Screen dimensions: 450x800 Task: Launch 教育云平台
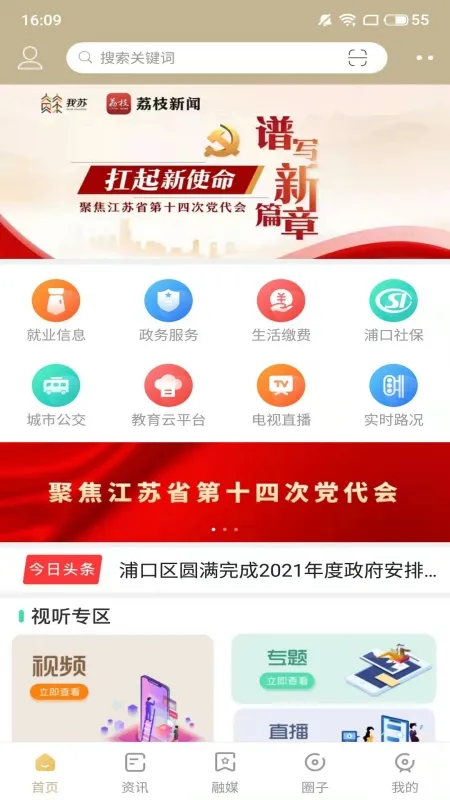click(x=168, y=395)
